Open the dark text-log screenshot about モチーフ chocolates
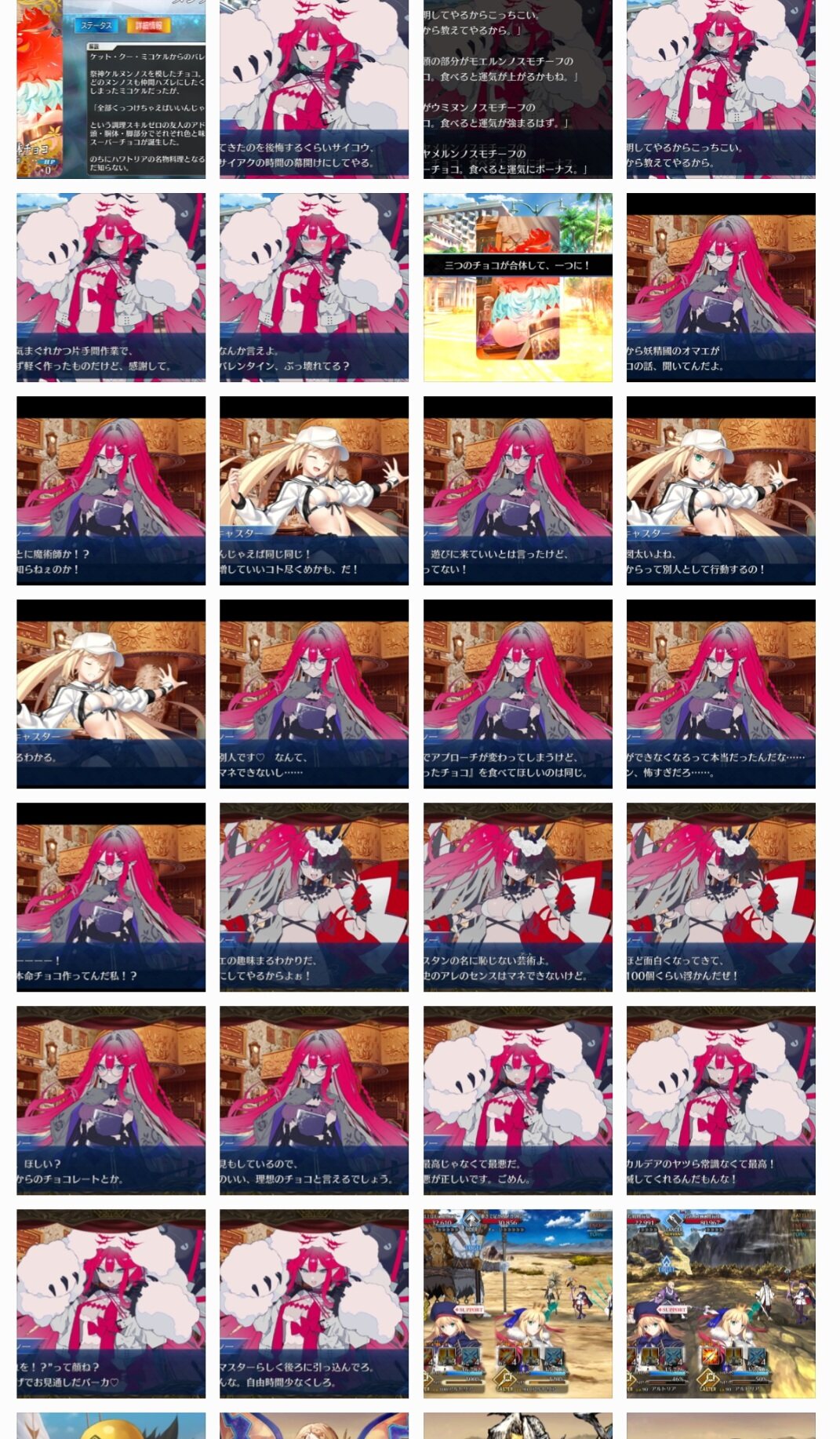The height and width of the screenshot is (1439, 840). coord(518,89)
